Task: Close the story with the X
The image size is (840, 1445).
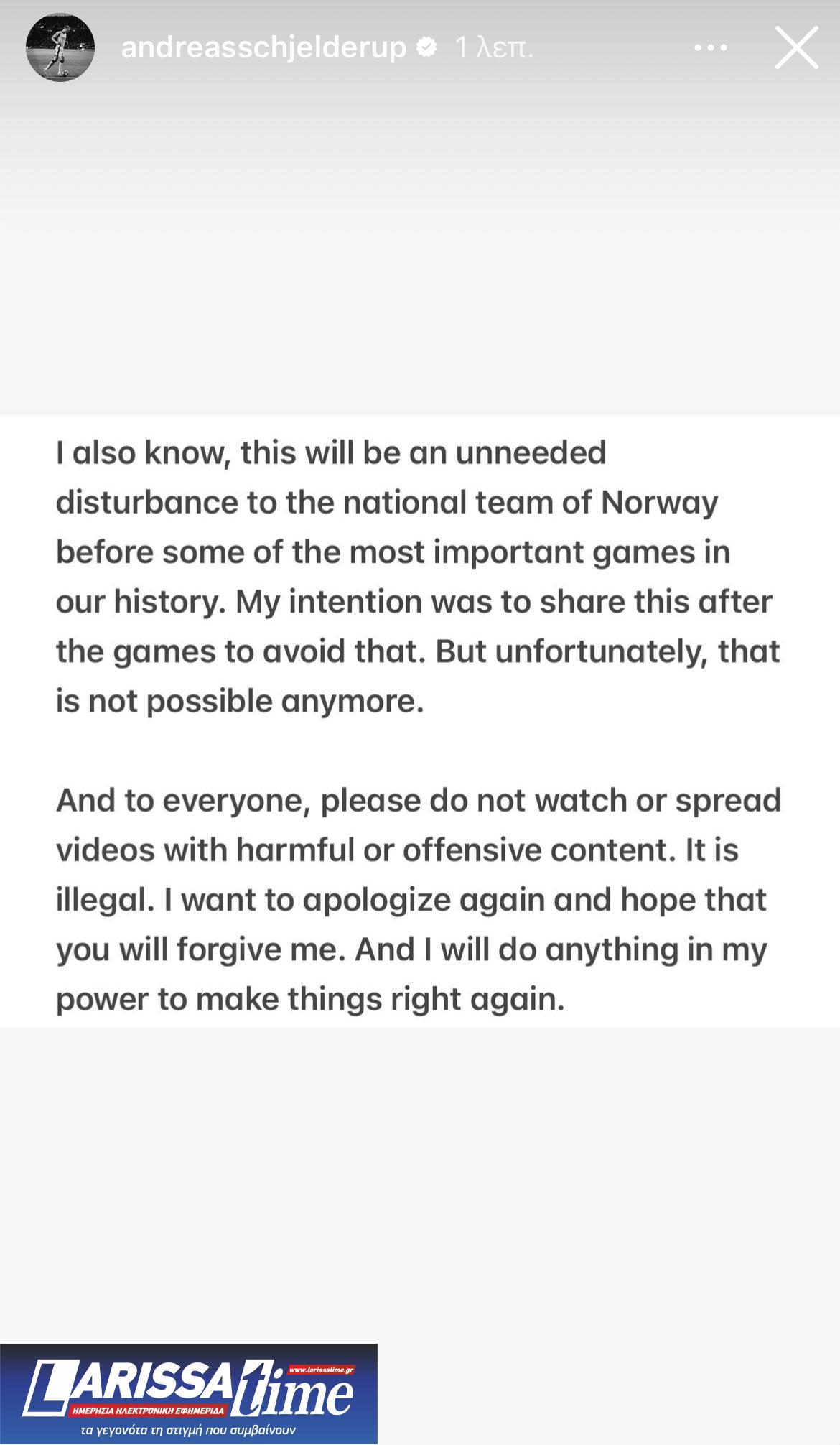Action: tap(796, 47)
